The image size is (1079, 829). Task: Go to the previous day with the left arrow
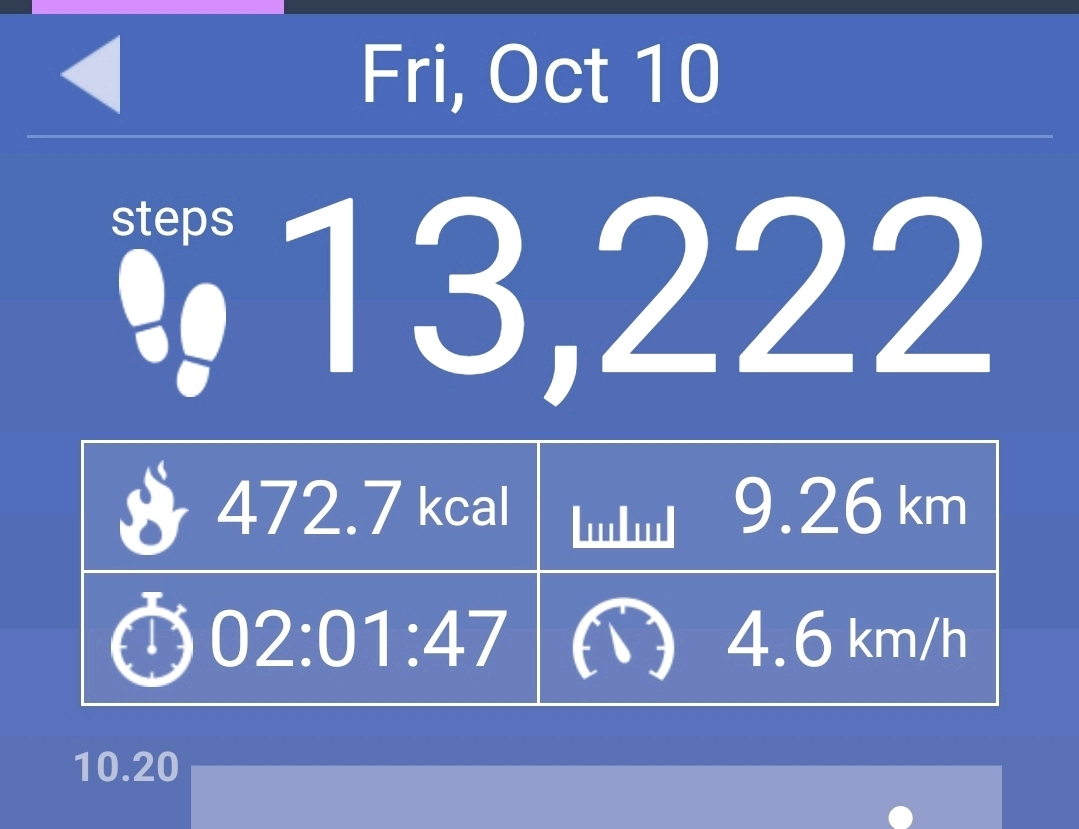tap(92, 75)
